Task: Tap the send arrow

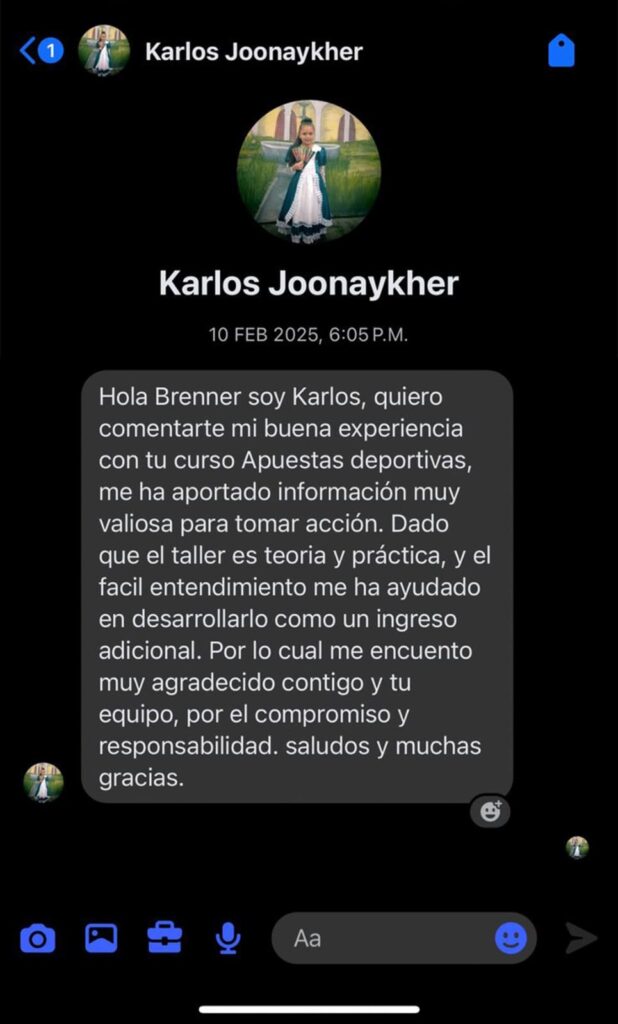Action: [x=580, y=938]
